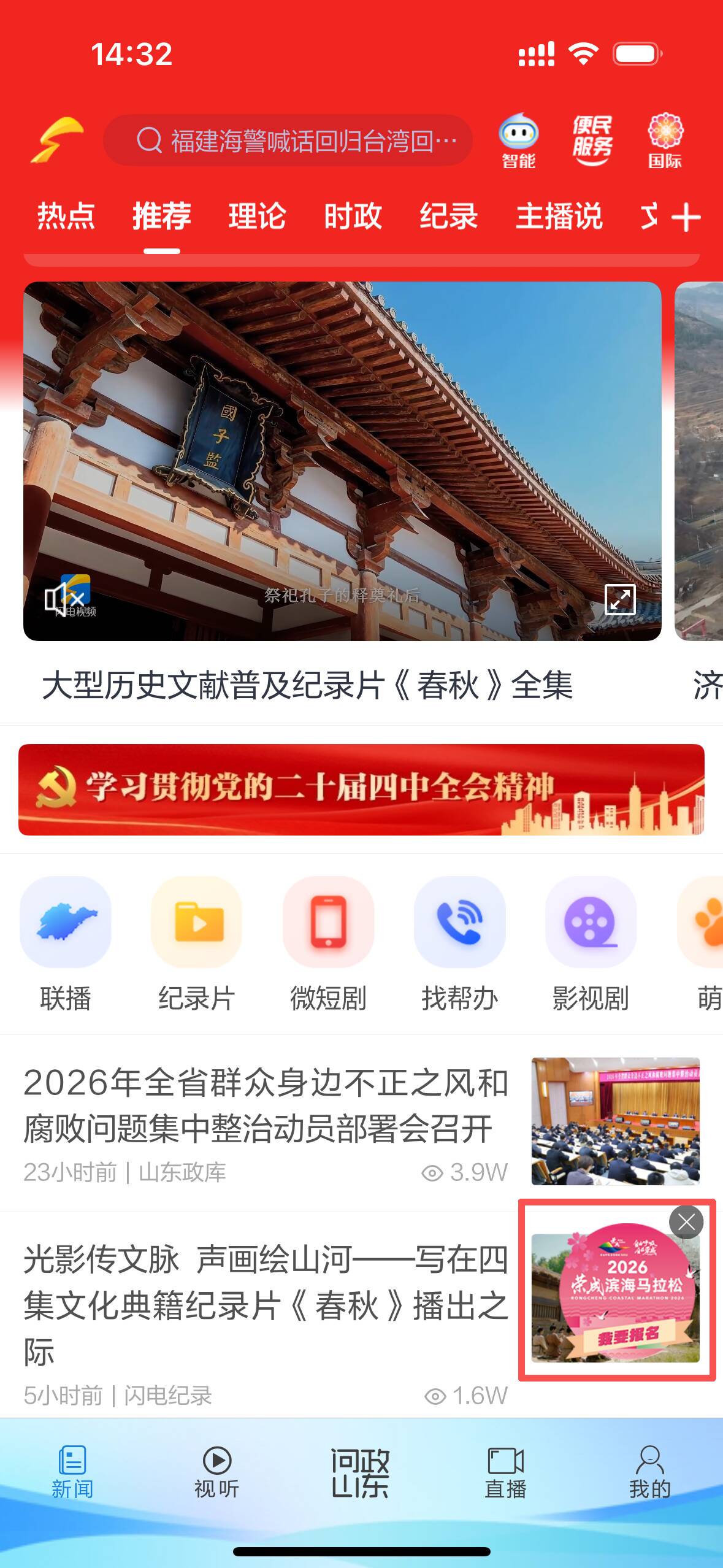Open the 联播 shortcut
723x1568 pixels.
66,943
